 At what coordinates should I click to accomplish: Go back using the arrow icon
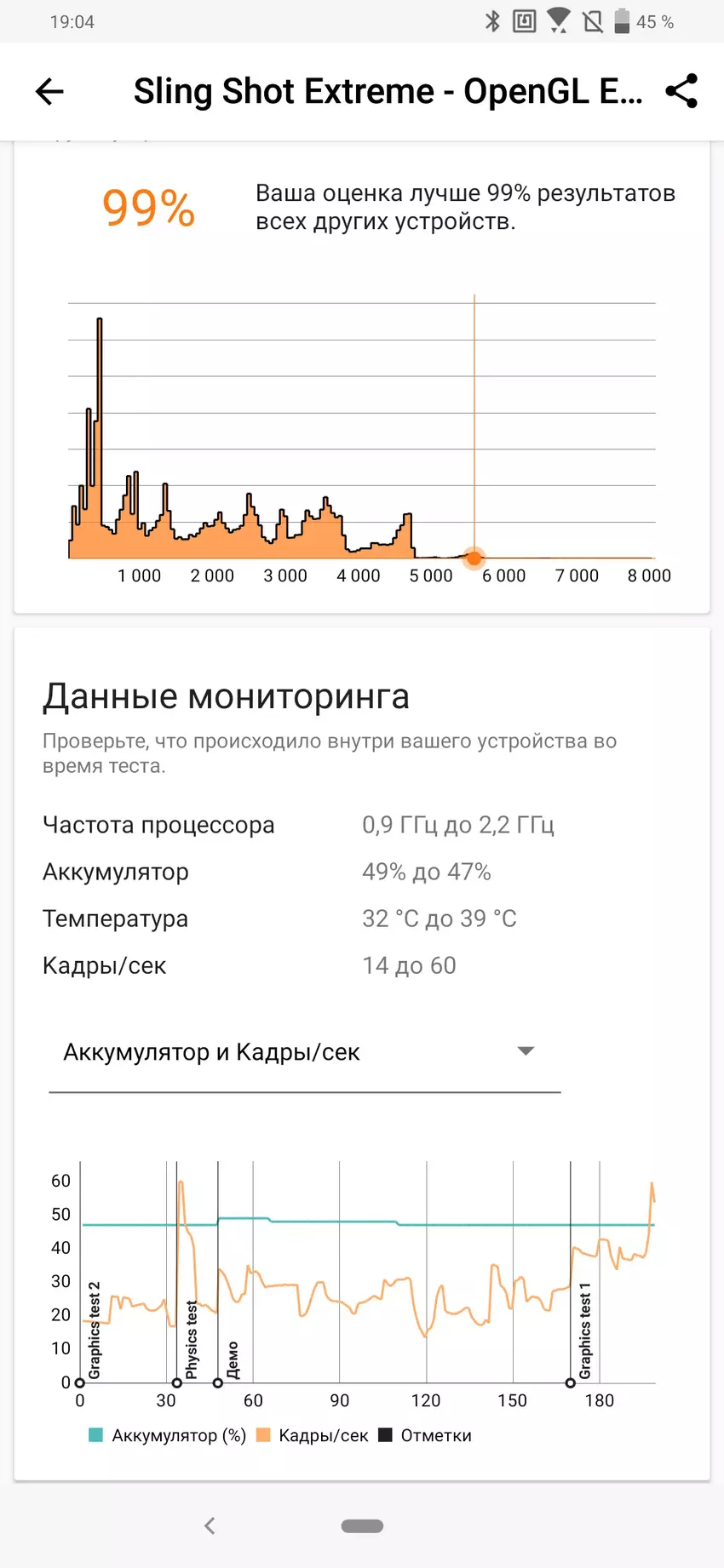pos(49,91)
